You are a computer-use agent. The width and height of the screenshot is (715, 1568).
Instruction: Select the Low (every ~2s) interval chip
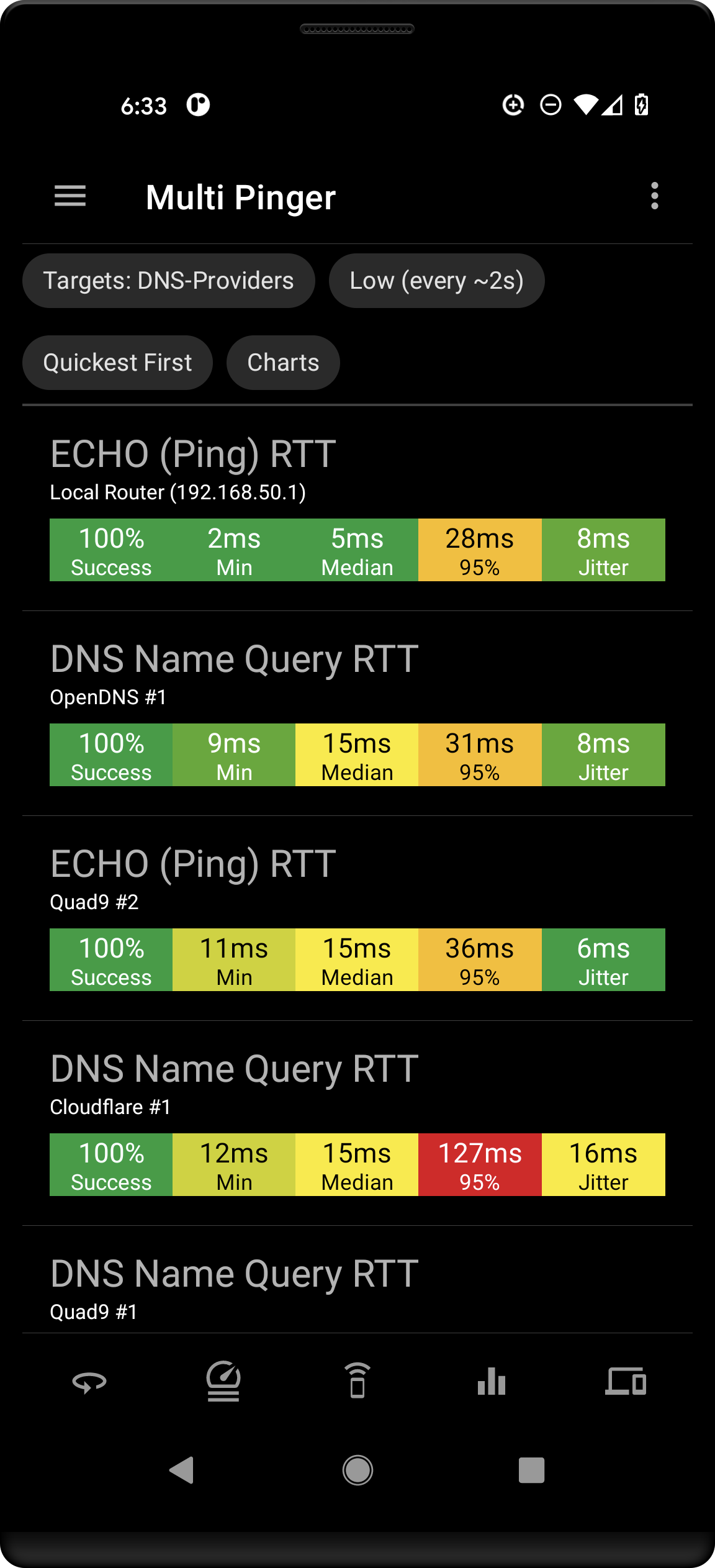click(436, 281)
